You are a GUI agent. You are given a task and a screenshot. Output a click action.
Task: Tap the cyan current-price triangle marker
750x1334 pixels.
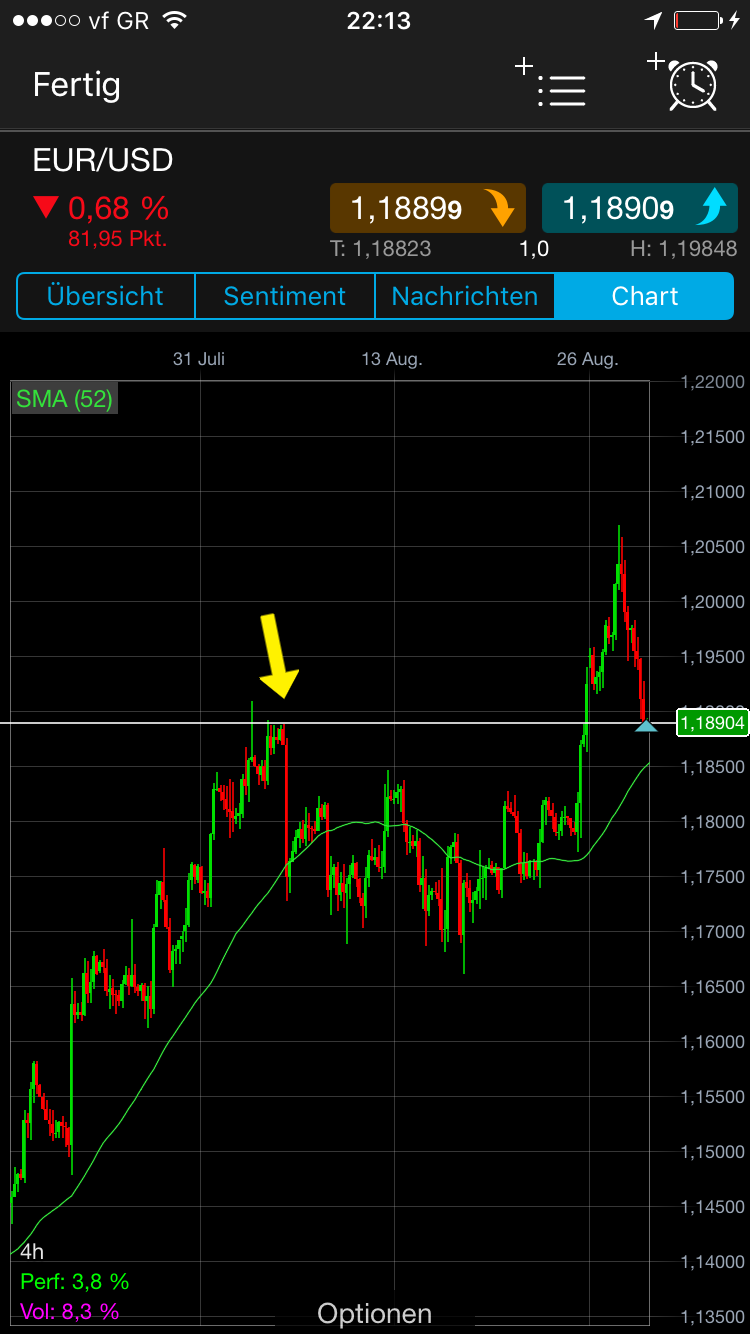[647, 727]
